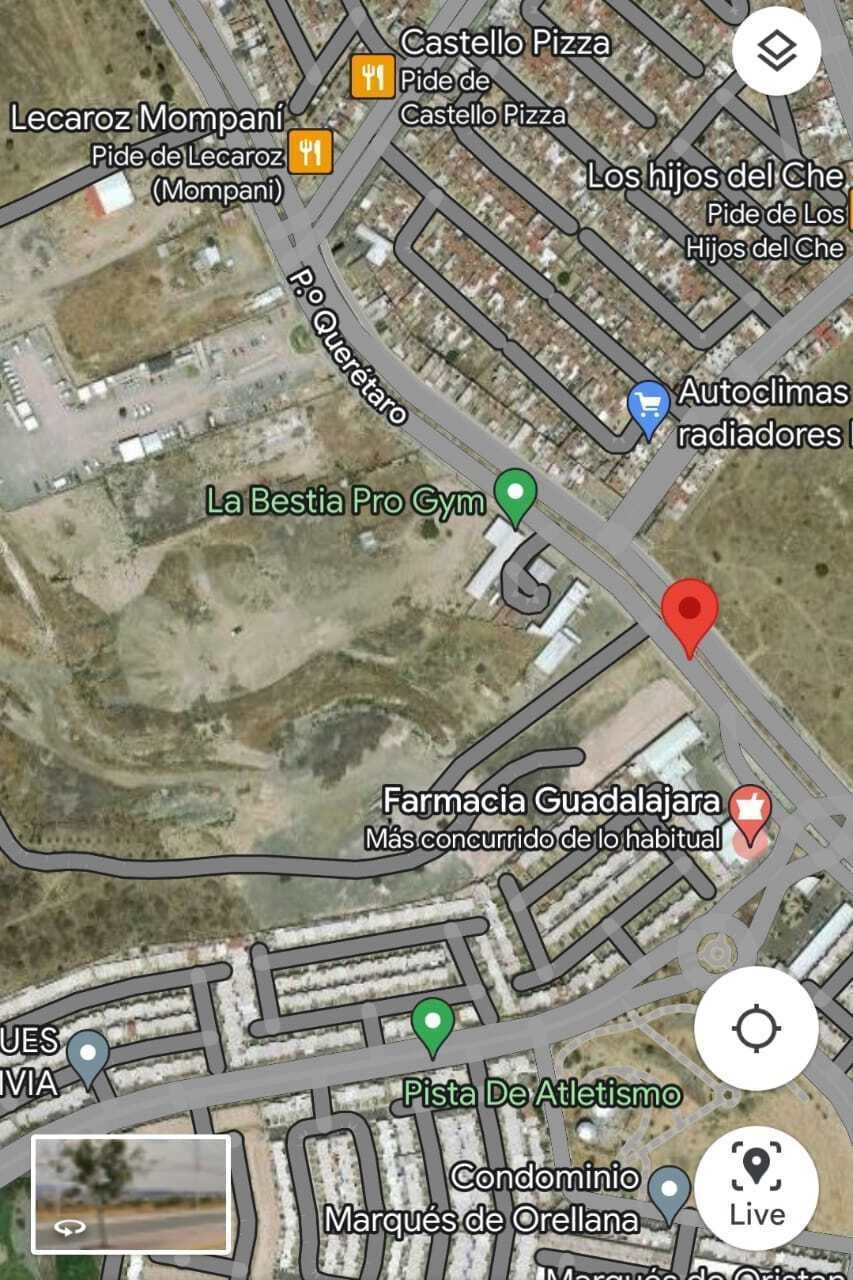Start Live View navigation
Viewport: 853px width, 1280px height.
click(756, 1187)
